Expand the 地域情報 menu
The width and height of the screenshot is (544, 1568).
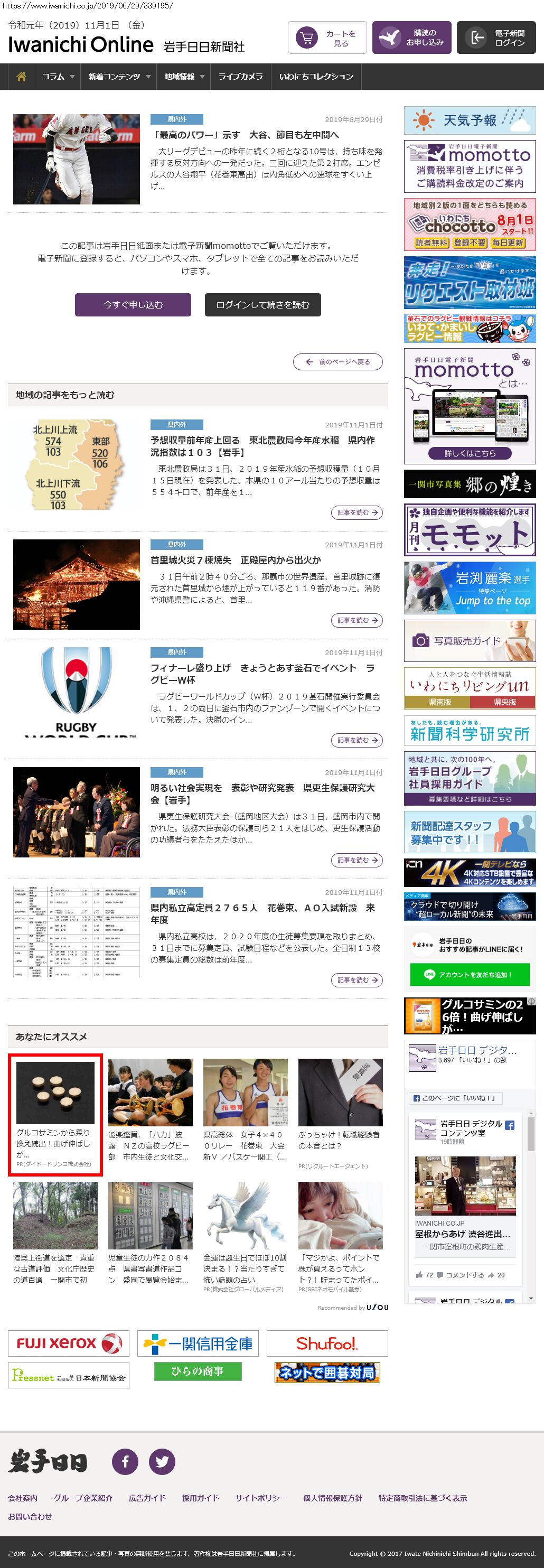coord(184,77)
